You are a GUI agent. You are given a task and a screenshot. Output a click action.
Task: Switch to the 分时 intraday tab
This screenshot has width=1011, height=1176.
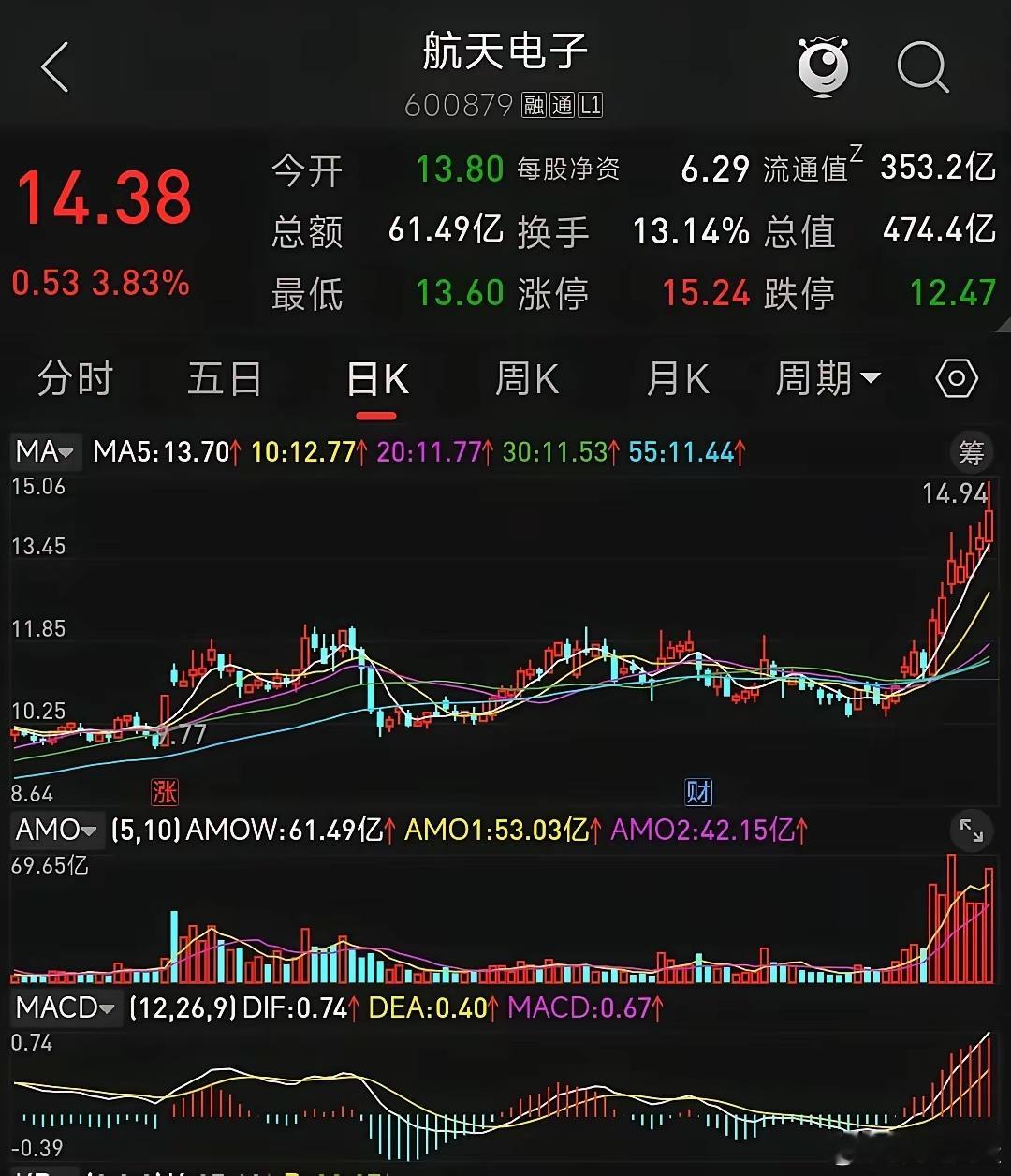pos(75,378)
